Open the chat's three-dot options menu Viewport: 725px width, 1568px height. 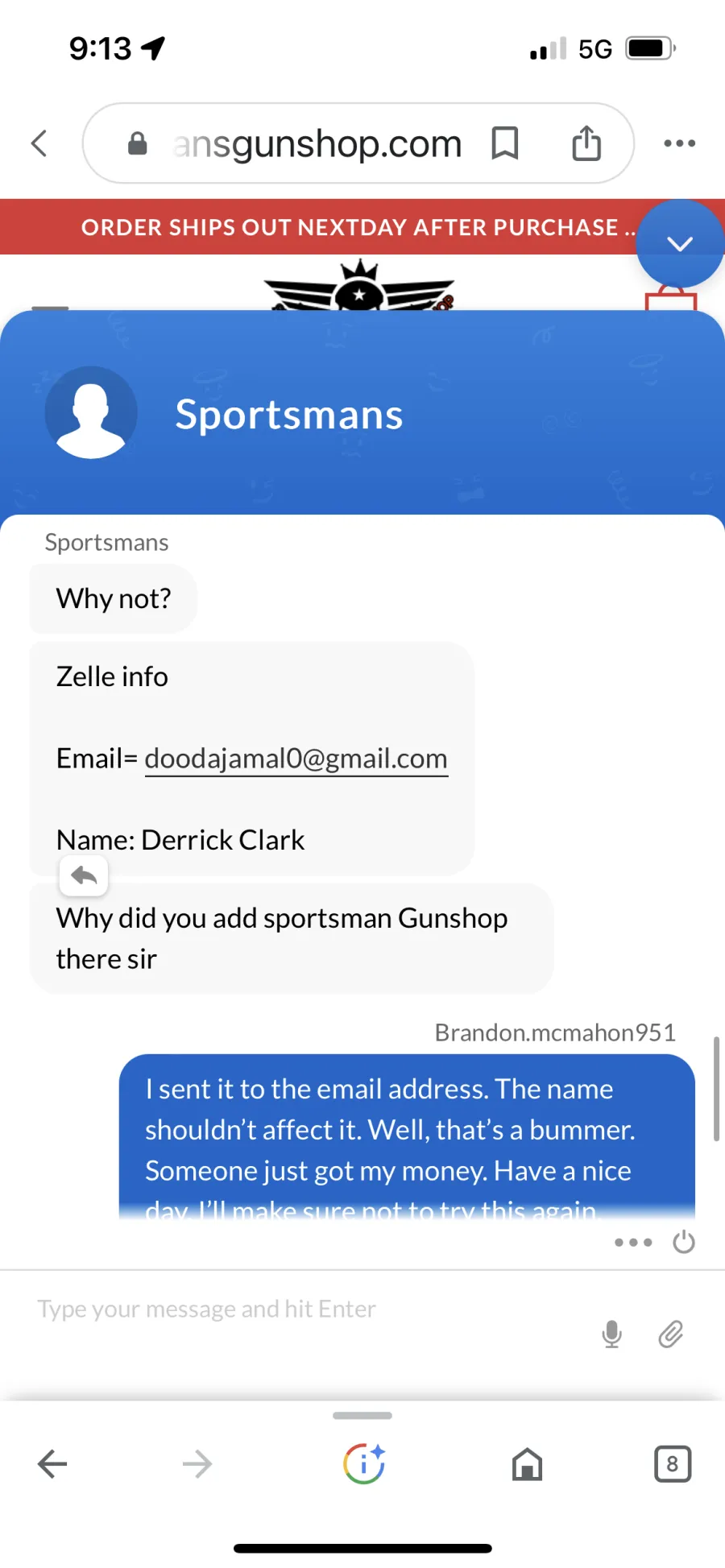(633, 1242)
